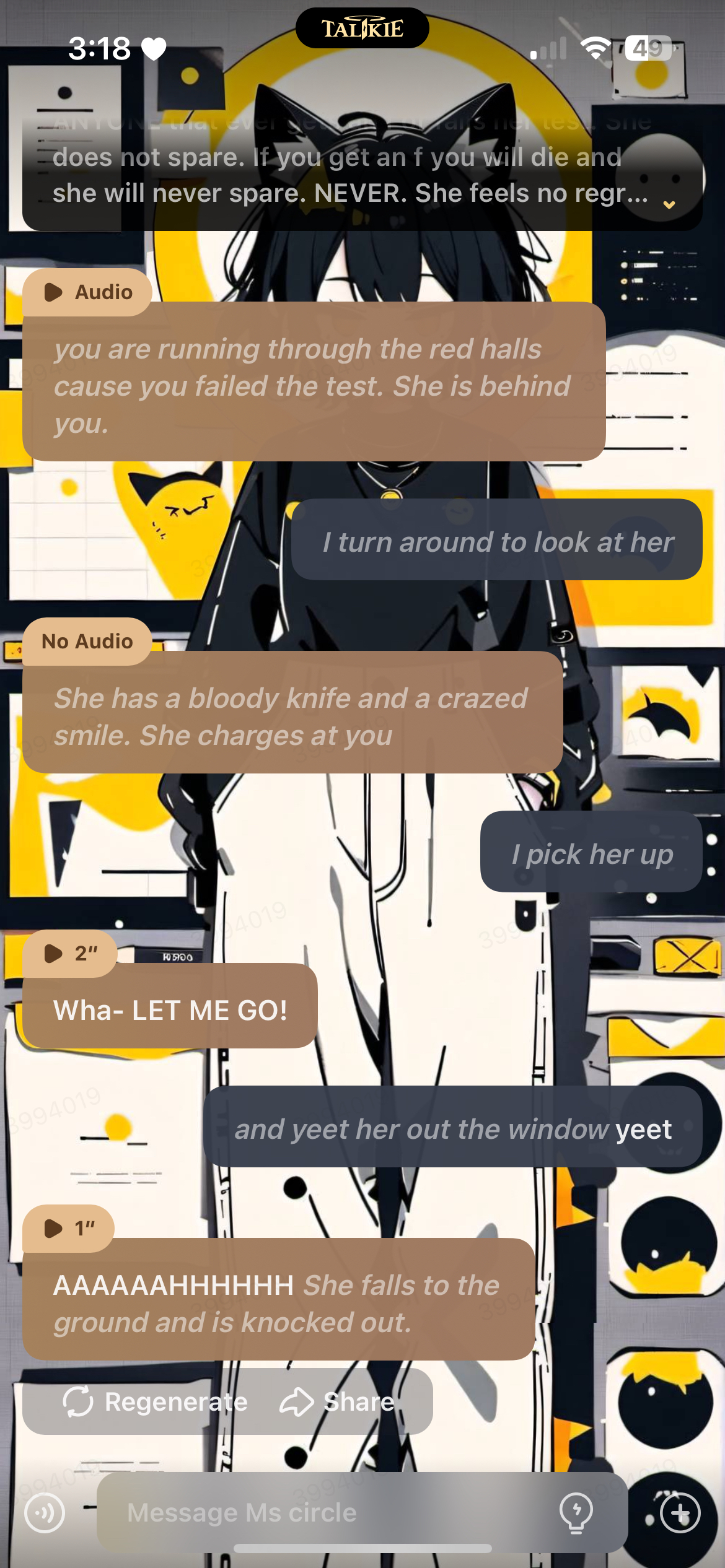Viewport: 725px width, 1568px height.
Task: Play the 2-second 'LET ME GO' audio
Action: pos(69,954)
